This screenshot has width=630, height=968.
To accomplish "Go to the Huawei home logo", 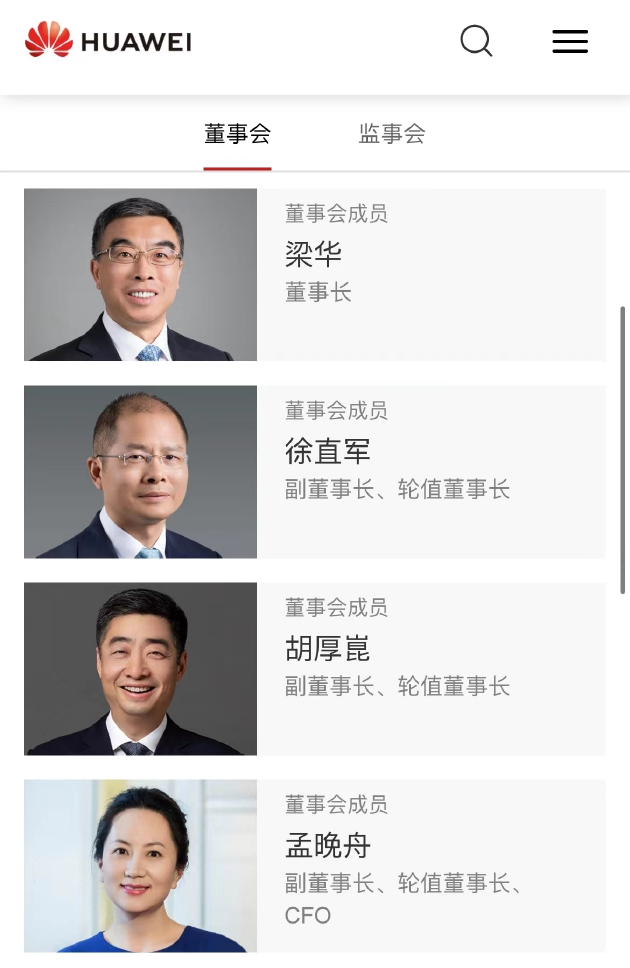I will (x=108, y=41).
